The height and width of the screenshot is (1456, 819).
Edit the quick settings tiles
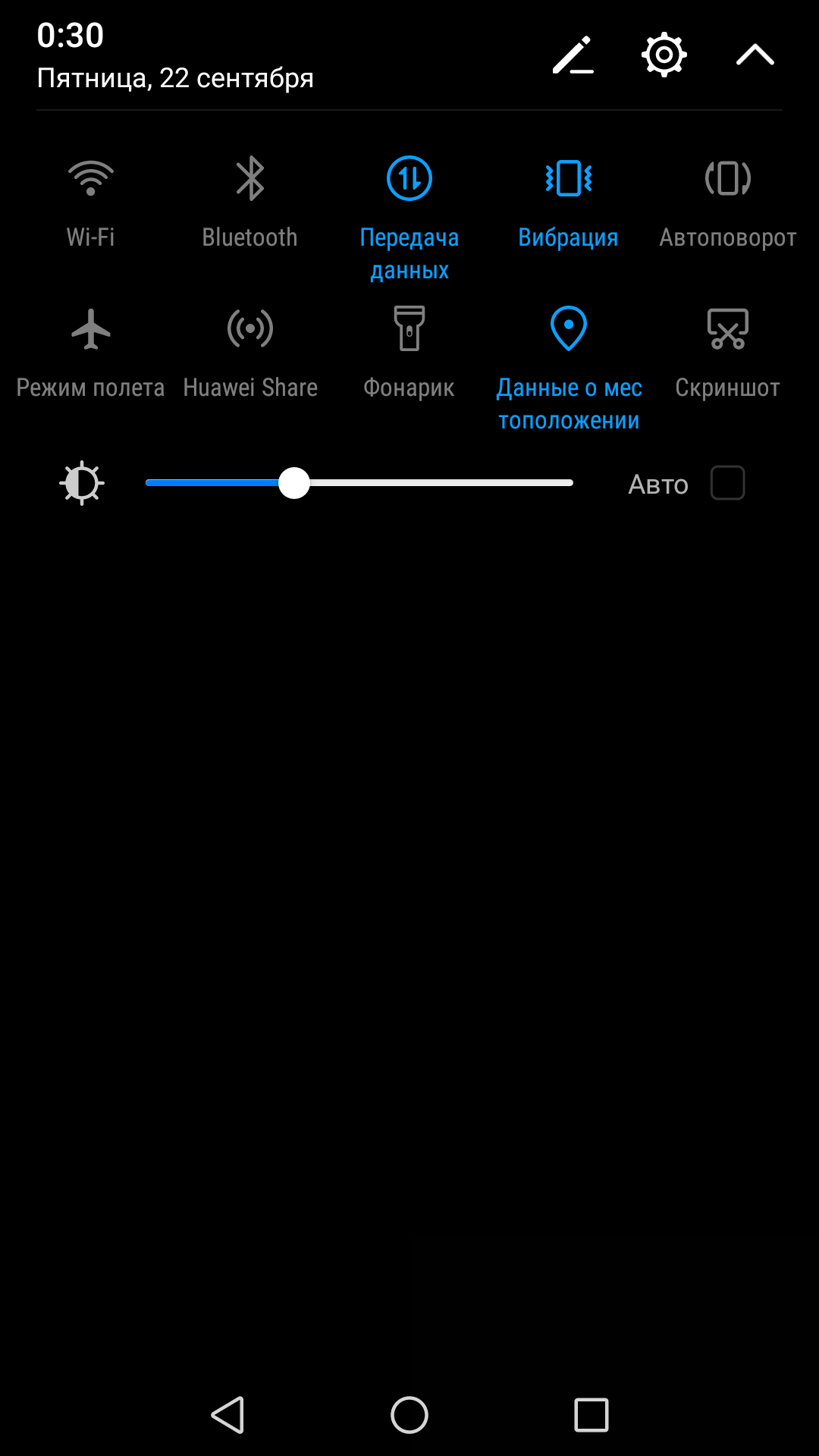[x=573, y=55]
